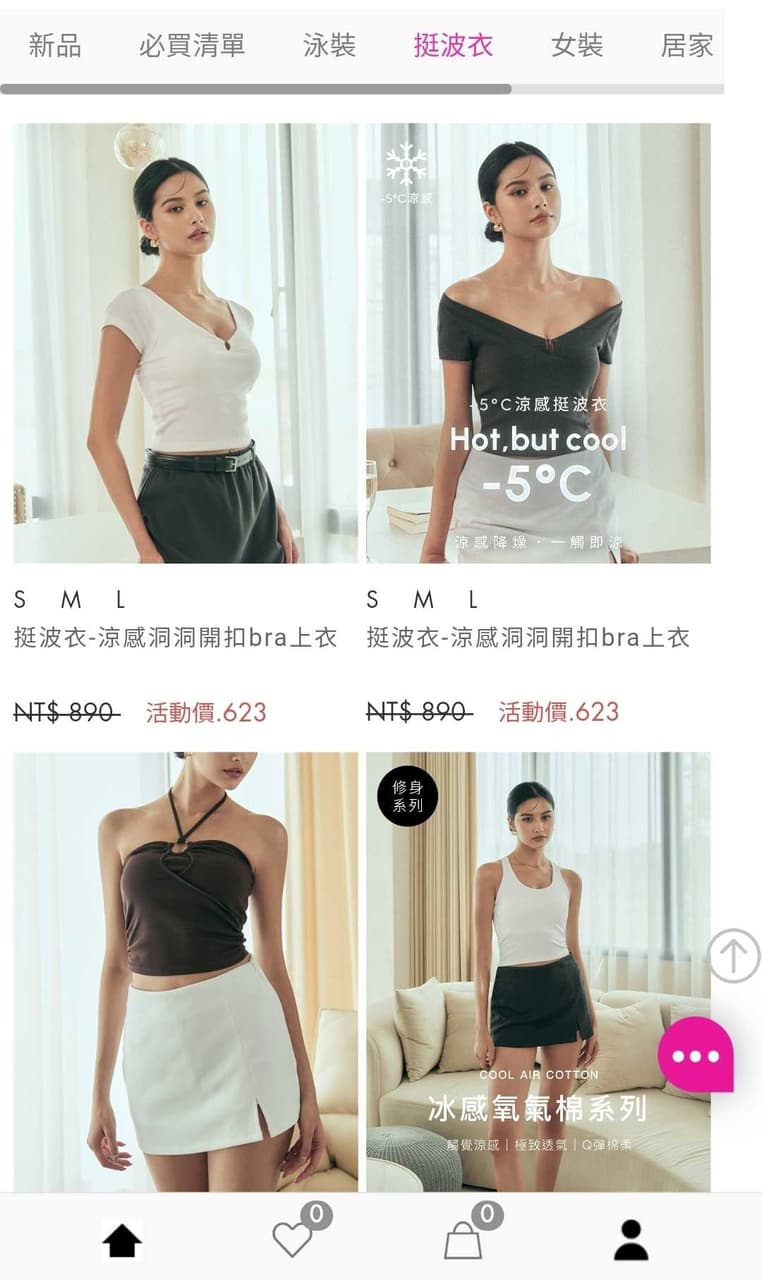Open the pink chat support bubble
762x1280 pixels.
[696, 1054]
